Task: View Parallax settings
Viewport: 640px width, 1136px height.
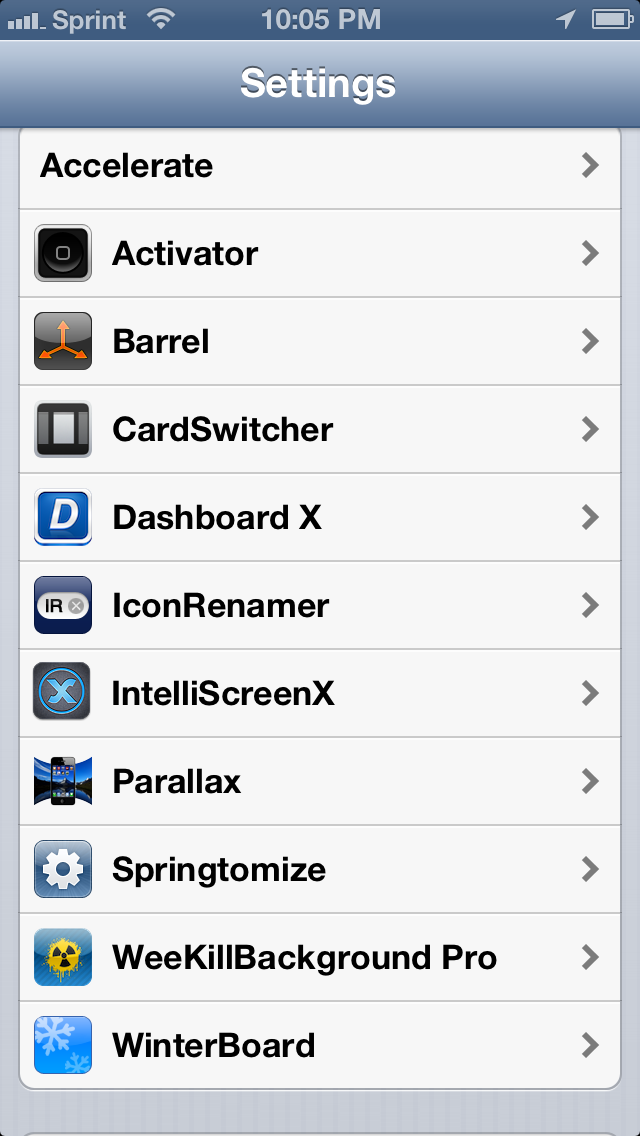Action: 320,782
